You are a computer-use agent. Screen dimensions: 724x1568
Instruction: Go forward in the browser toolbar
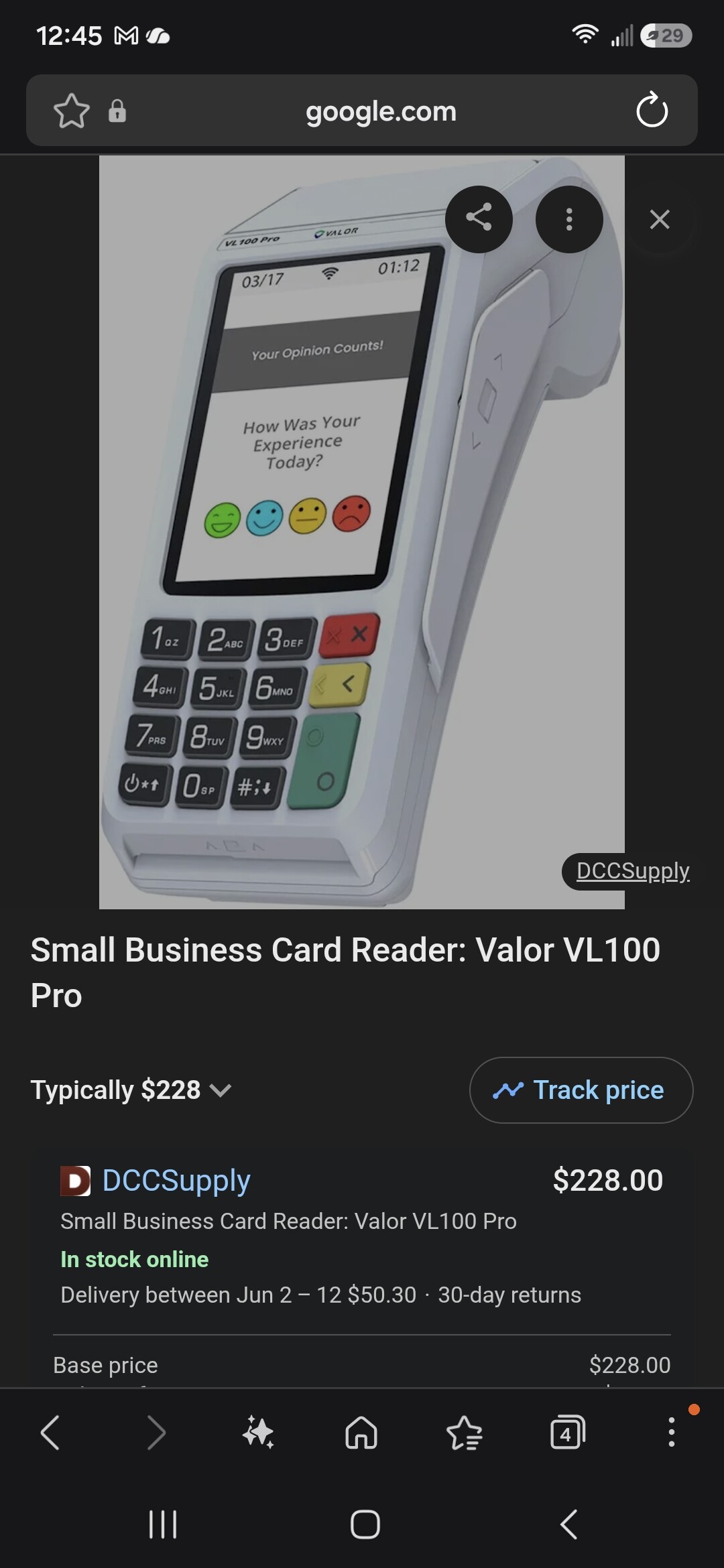(x=156, y=1433)
